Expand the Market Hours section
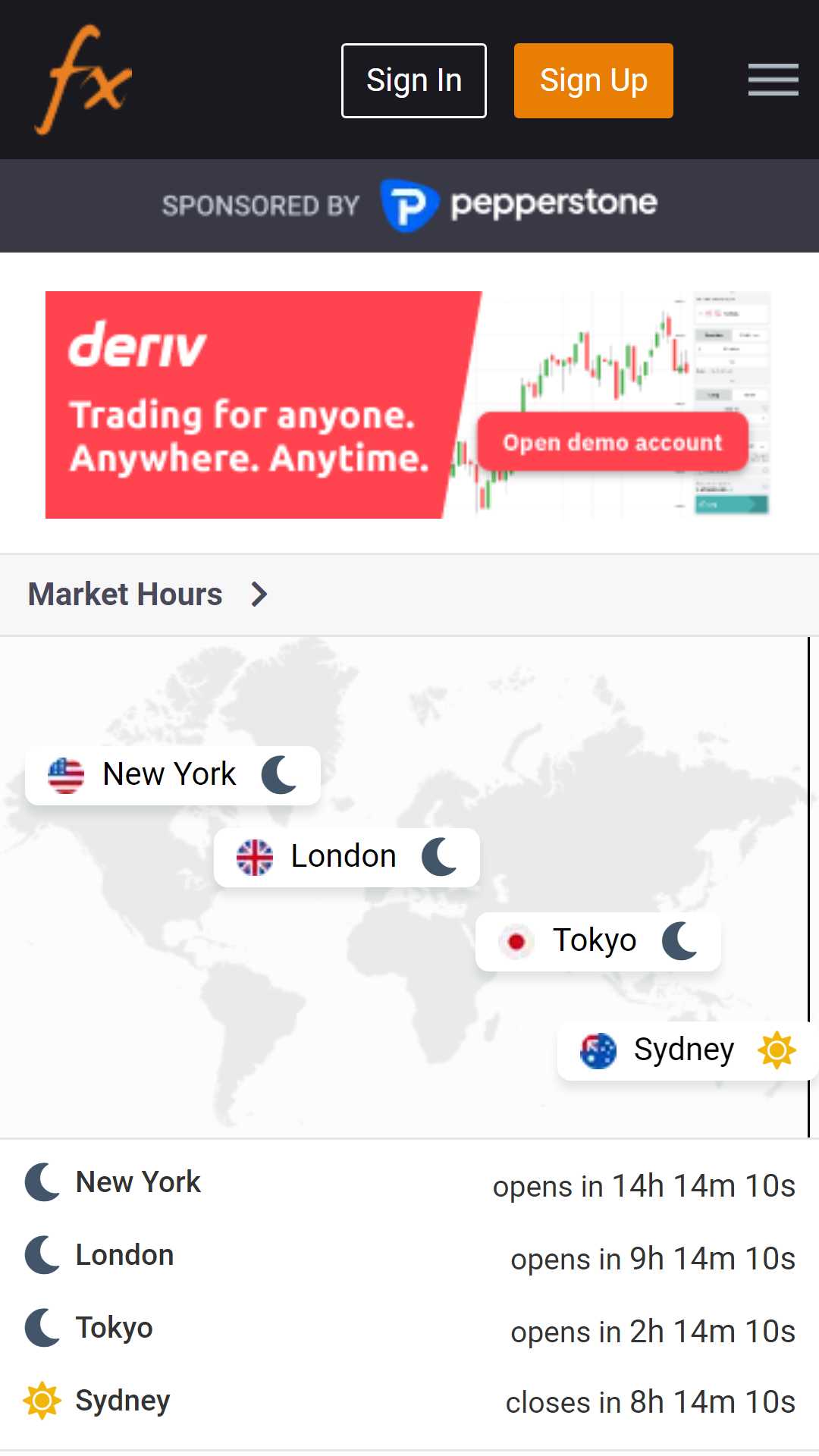The image size is (819, 1456). [148, 595]
